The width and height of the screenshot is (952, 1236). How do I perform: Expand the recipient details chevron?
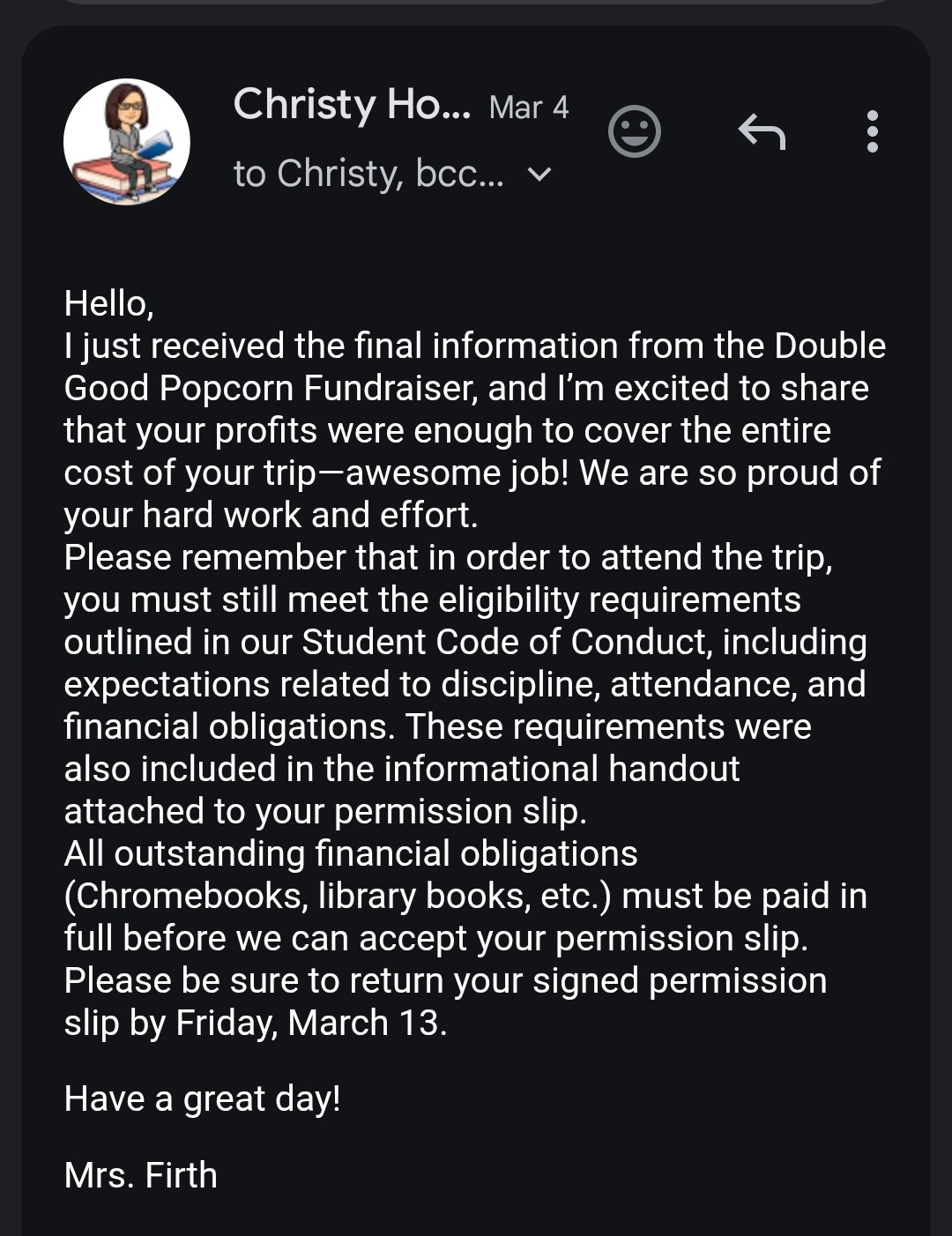pos(539,175)
